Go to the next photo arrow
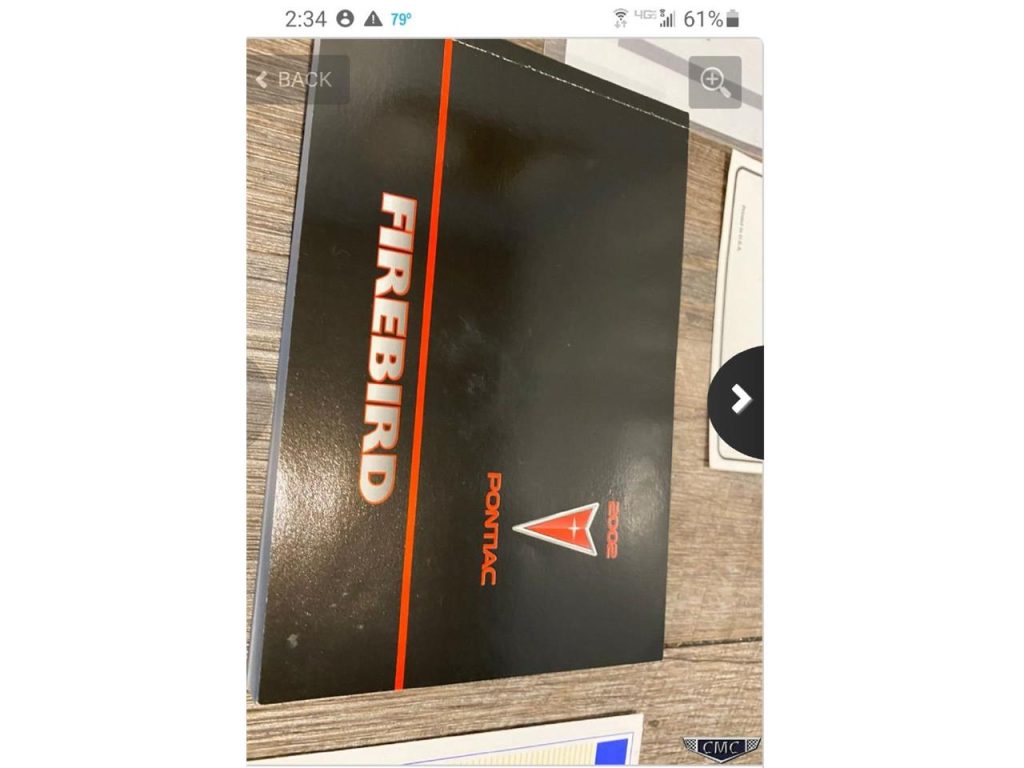This screenshot has width=1024, height=768. [x=740, y=400]
